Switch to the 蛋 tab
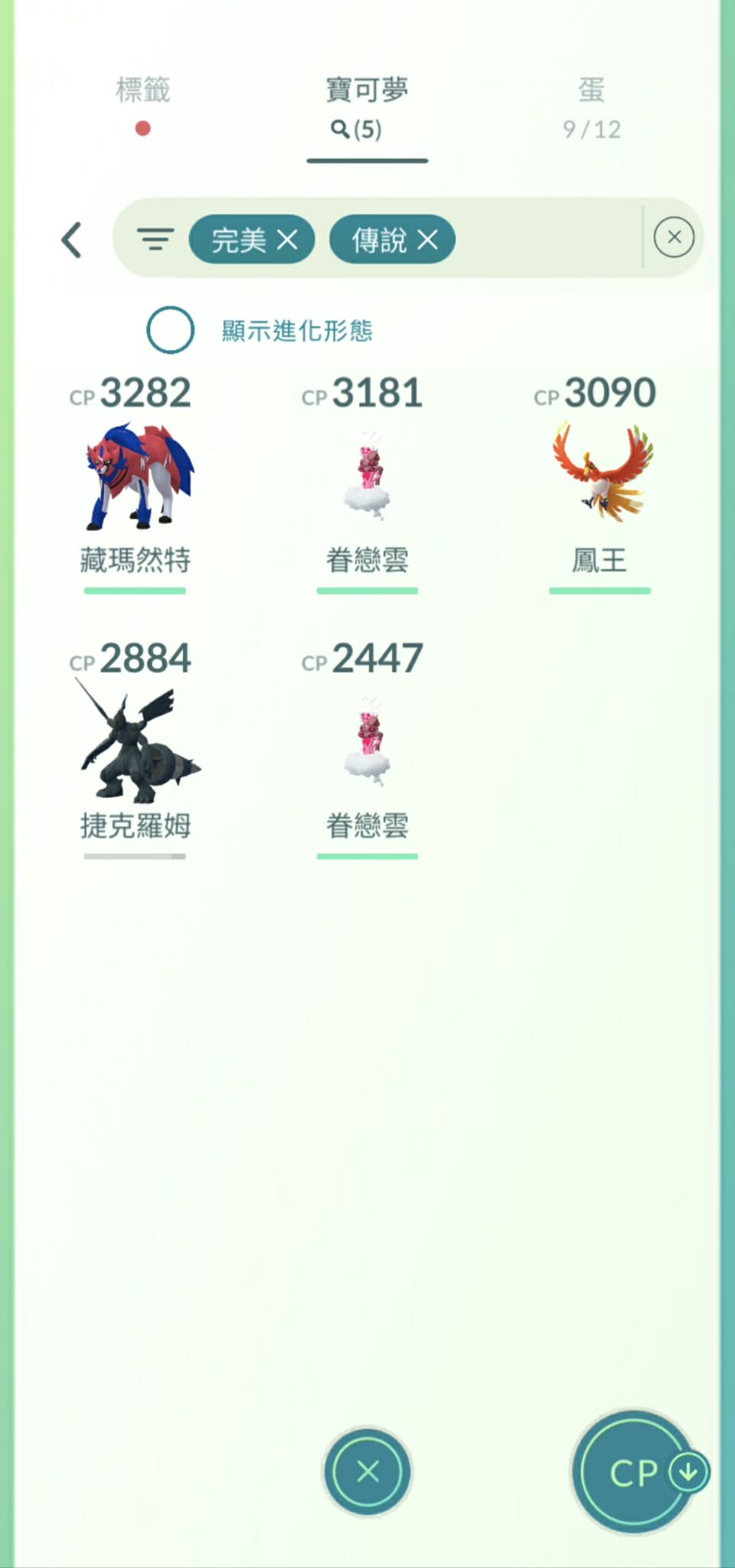This screenshot has width=735, height=1568. coord(591,107)
